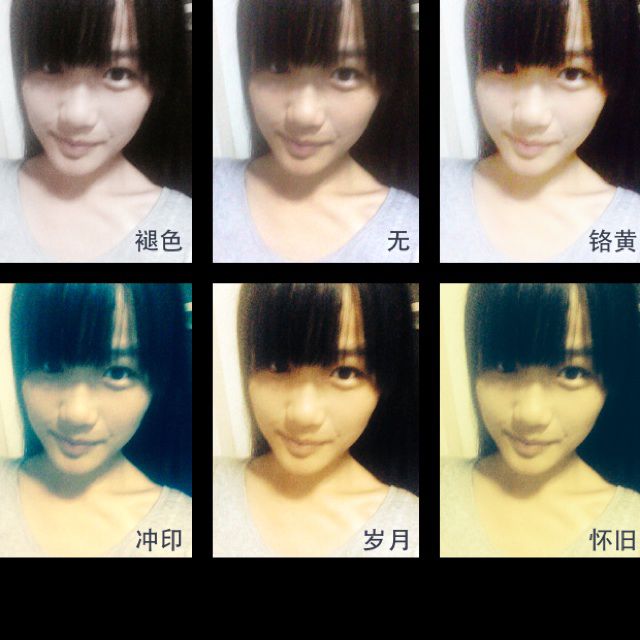This screenshot has height=640, width=640.
Task: Apply the 铬黄 filter
Action: pyautogui.click(x=540, y=130)
